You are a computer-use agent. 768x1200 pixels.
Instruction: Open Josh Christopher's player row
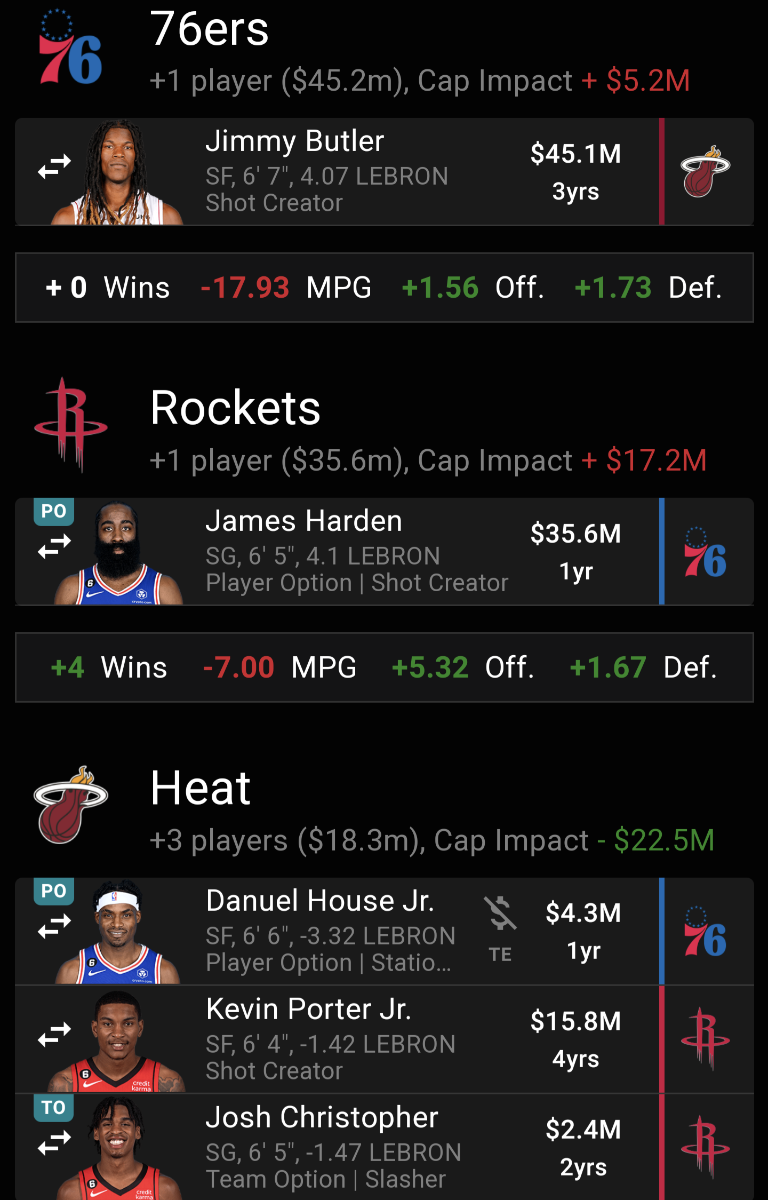click(x=330, y=1147)
